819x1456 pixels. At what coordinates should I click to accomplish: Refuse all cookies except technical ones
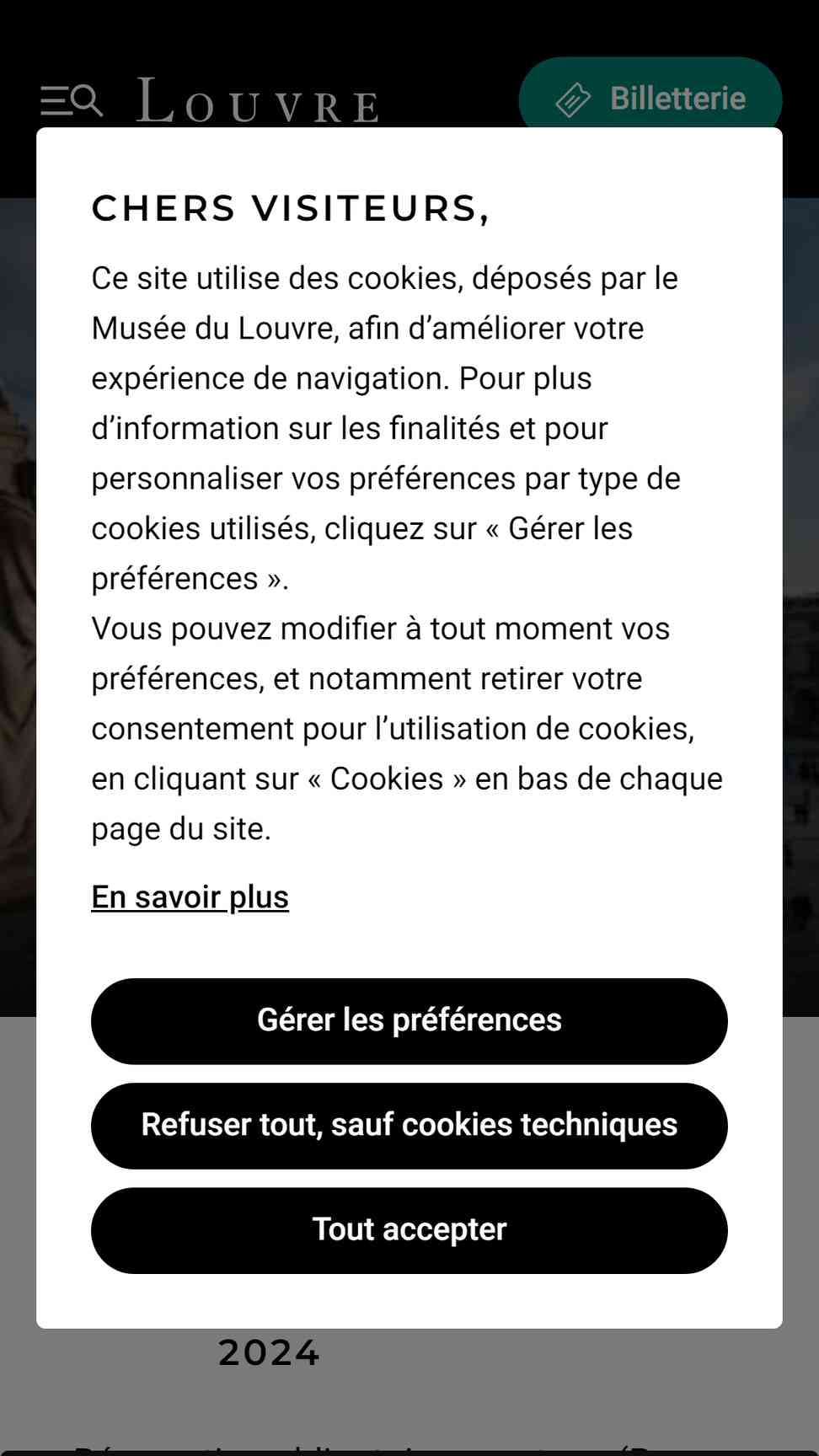[x=409, y=1125]
